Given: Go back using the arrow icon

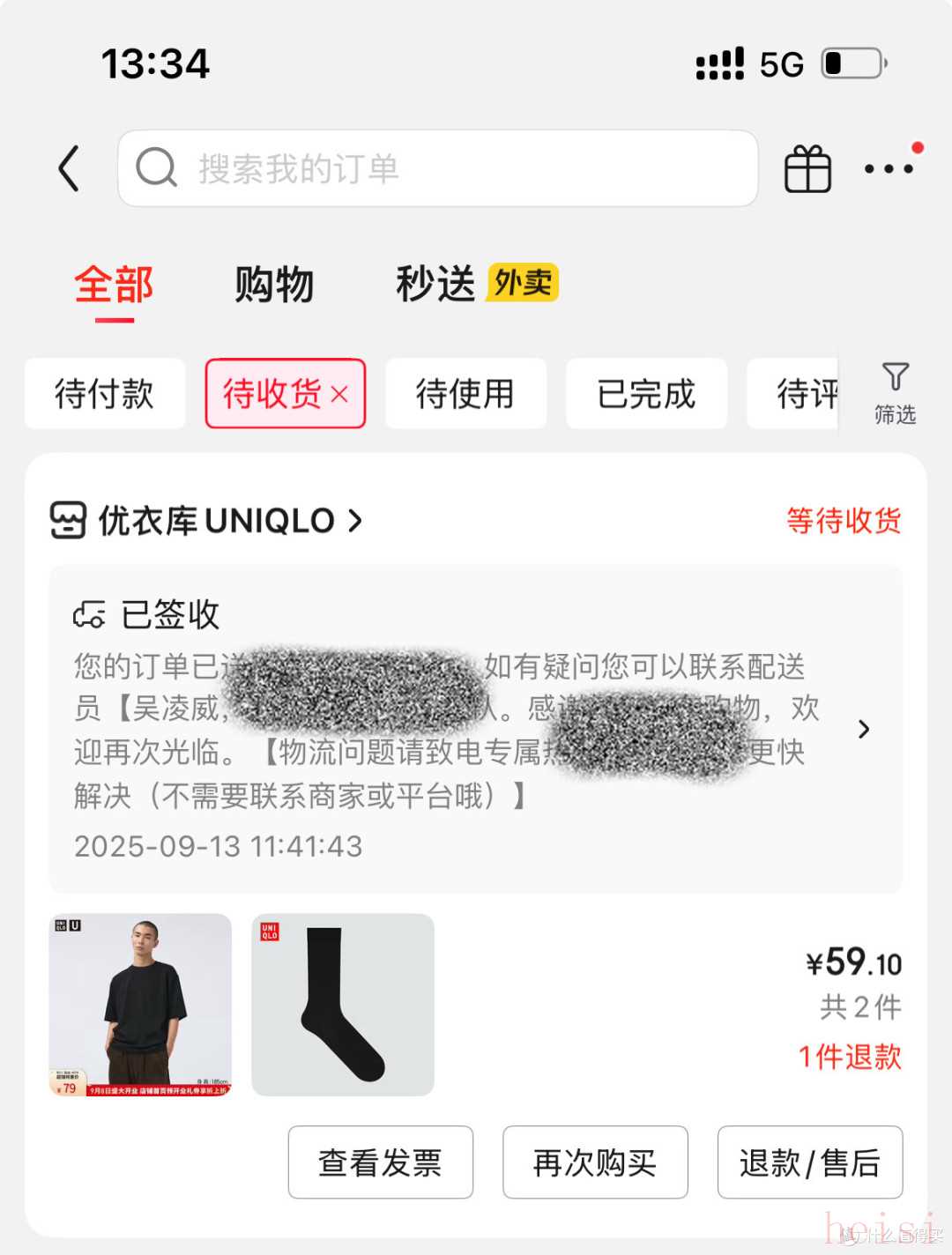Looking at the screenshot, I should coord(70,168).
